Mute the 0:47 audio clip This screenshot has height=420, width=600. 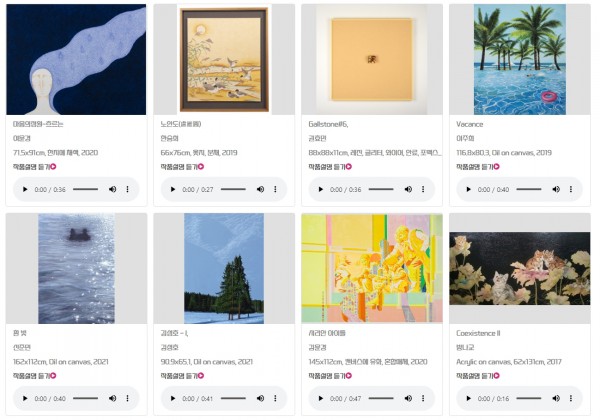point(408,398)
